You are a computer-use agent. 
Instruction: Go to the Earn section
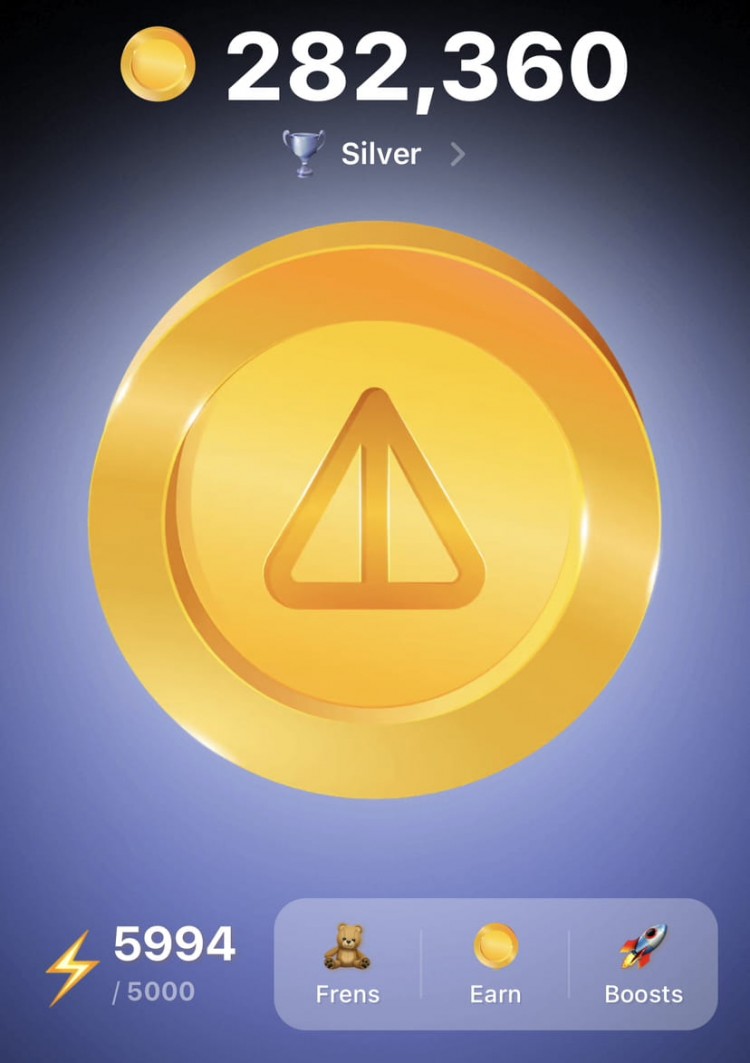point(495,963)
